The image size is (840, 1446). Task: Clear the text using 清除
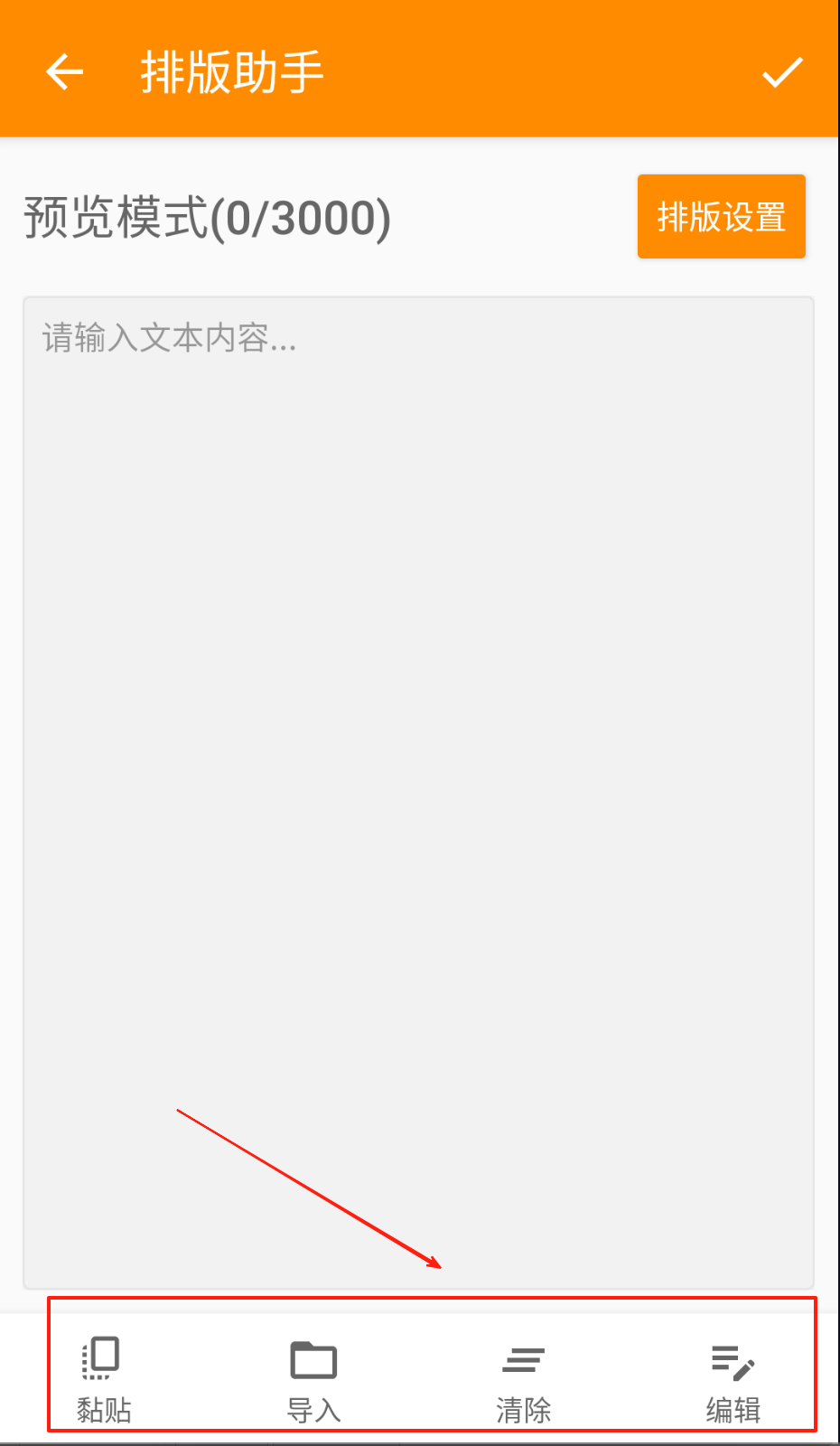tap(523, 1378)
